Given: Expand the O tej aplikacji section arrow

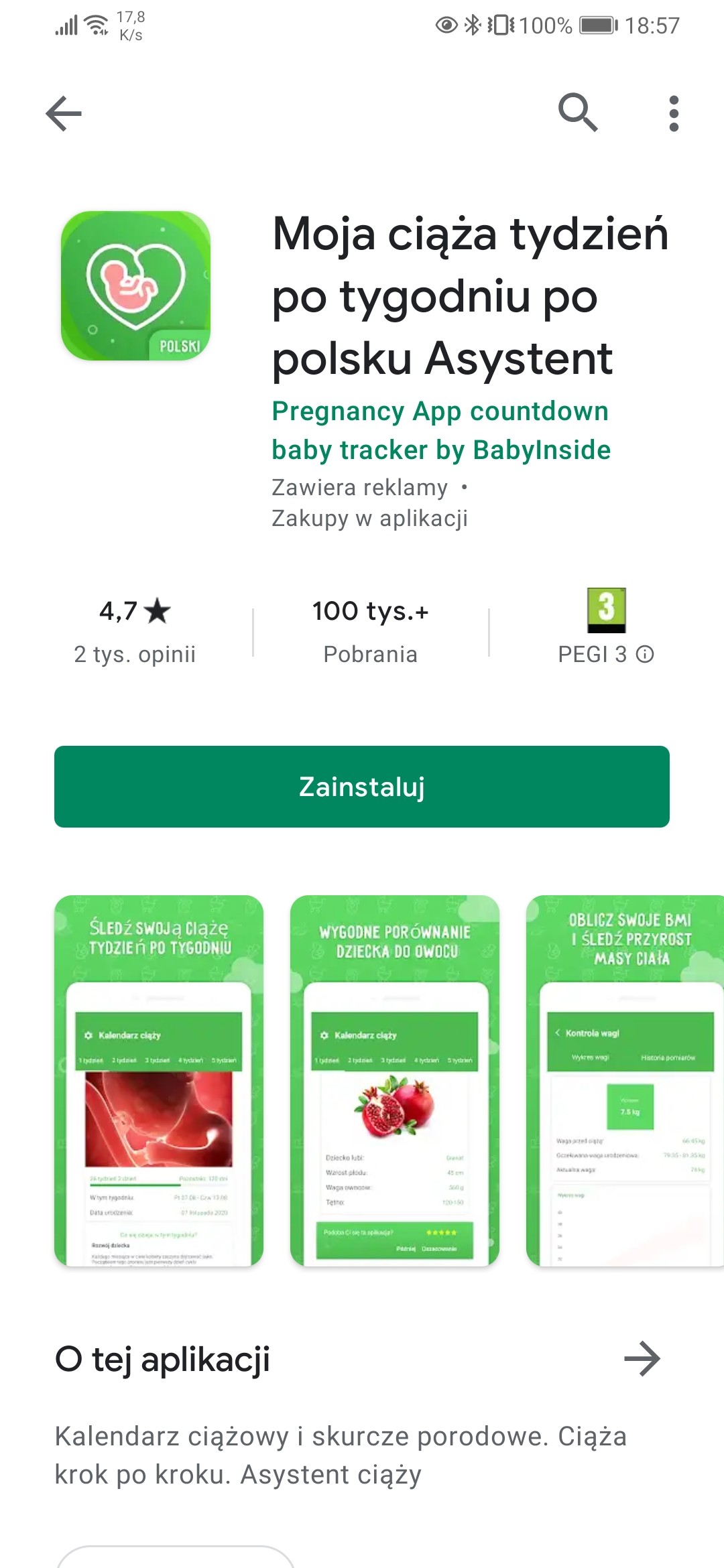Looking at the screenshot, I should pyautogui.click(x=642, y=1359).
